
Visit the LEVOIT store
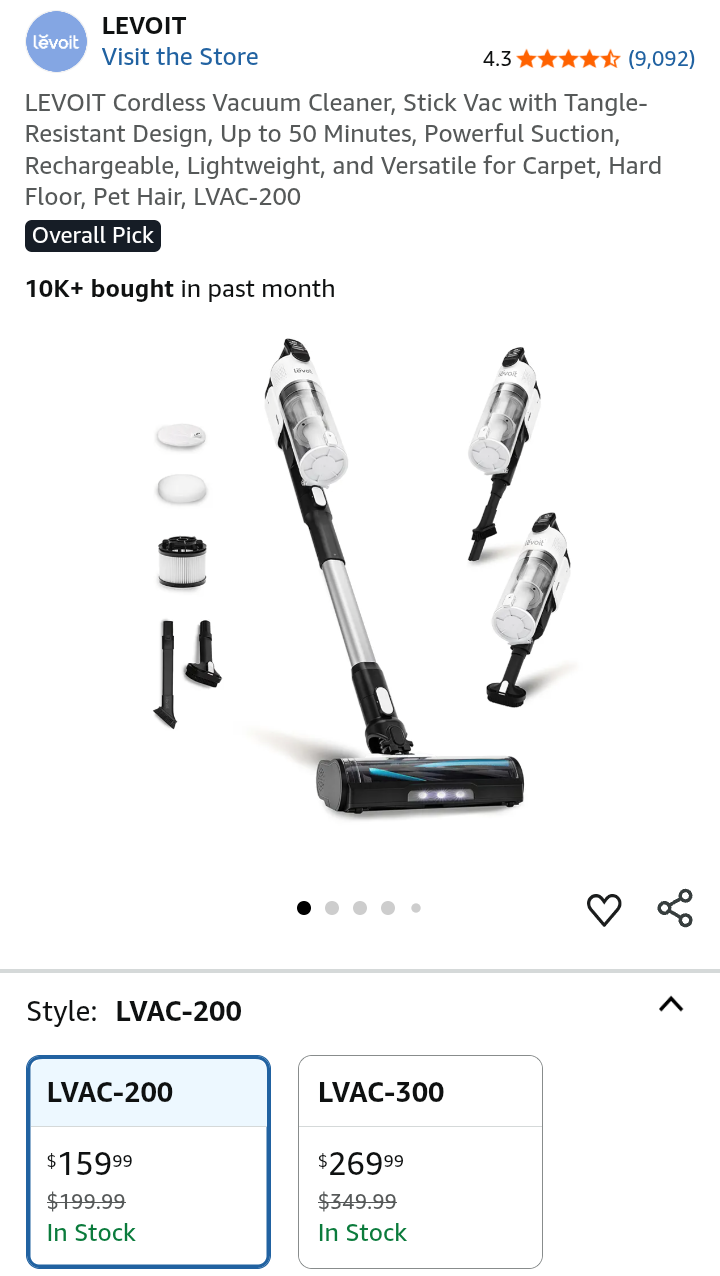(x=180, y=57)
